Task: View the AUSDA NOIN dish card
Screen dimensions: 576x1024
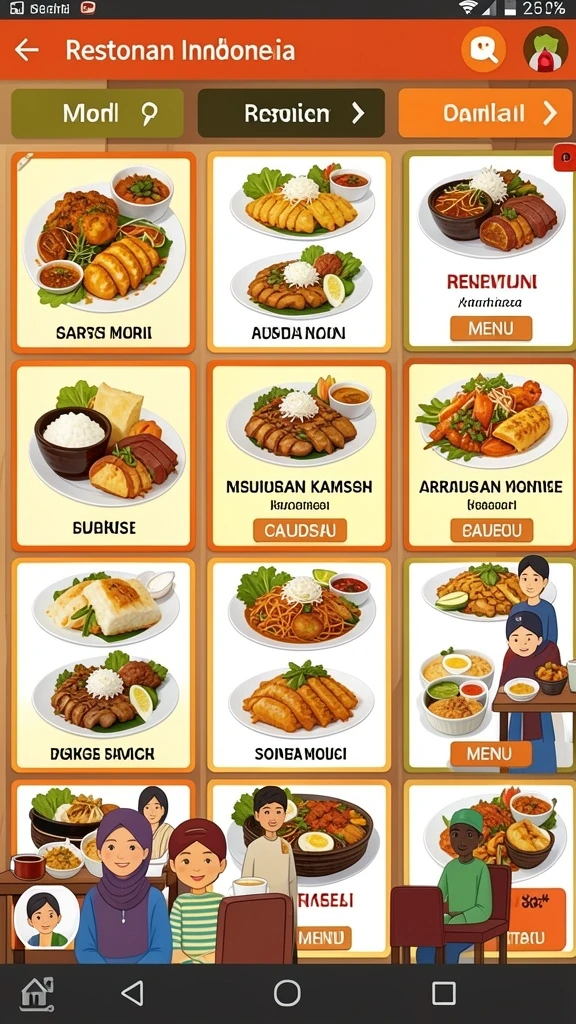Action: click(x=299, y=253)
